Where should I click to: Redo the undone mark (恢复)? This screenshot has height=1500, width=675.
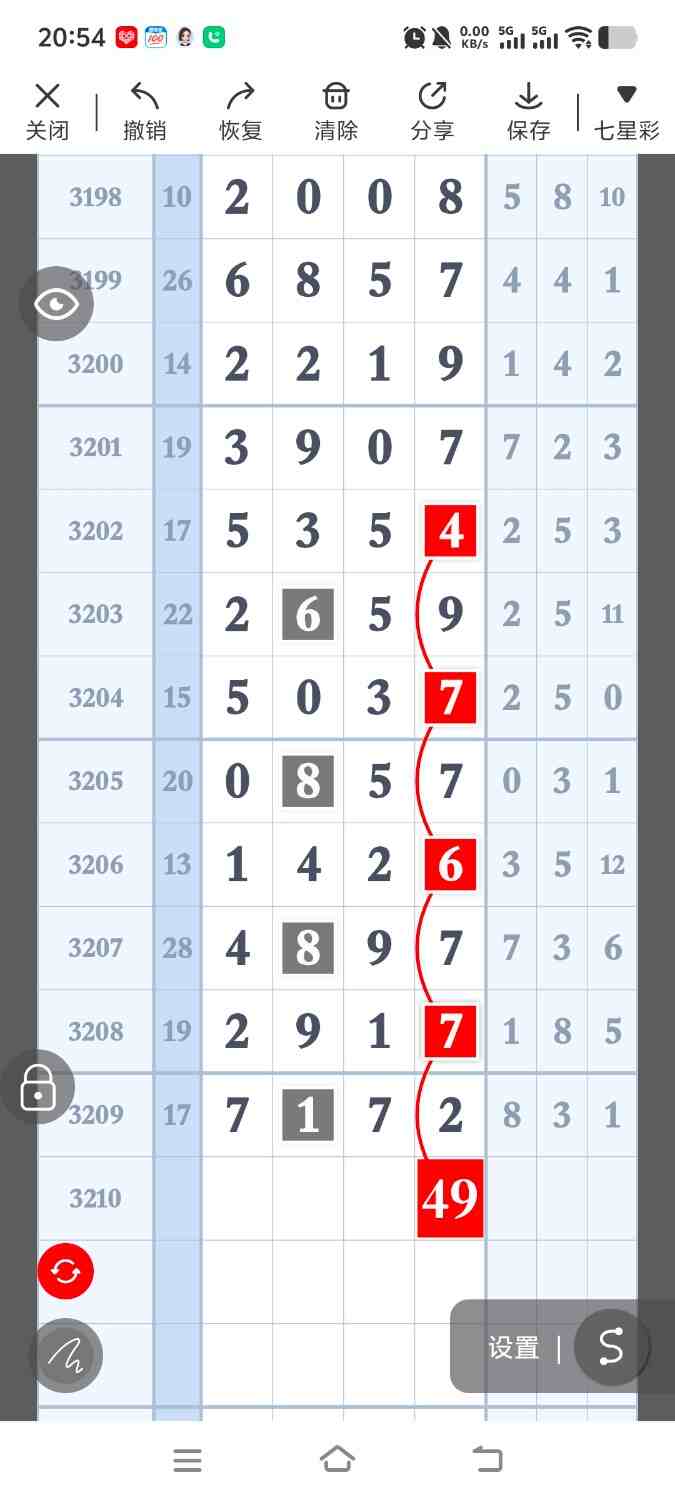pos(240,111)
